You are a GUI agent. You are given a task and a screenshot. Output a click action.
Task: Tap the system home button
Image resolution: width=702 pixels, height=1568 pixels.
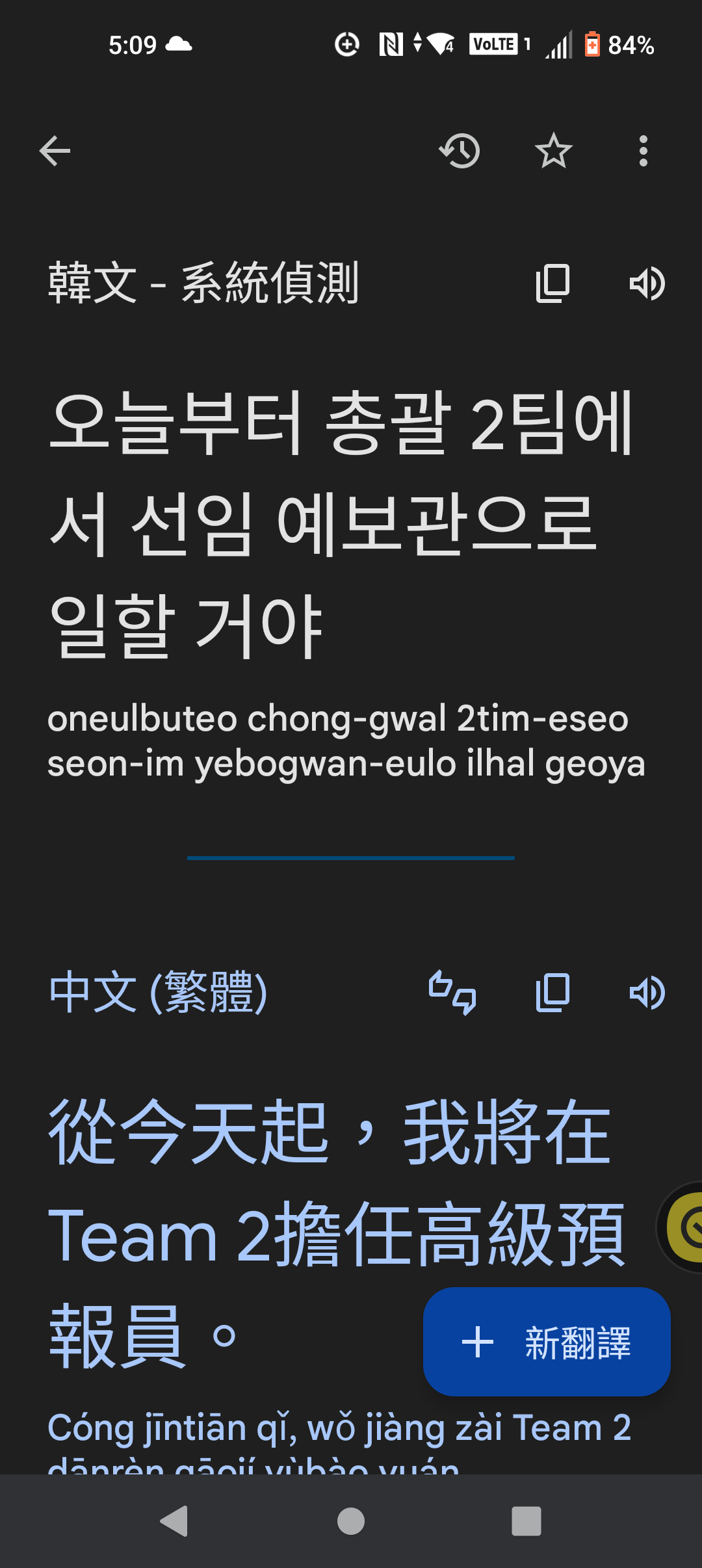(x=351, y=1521)
